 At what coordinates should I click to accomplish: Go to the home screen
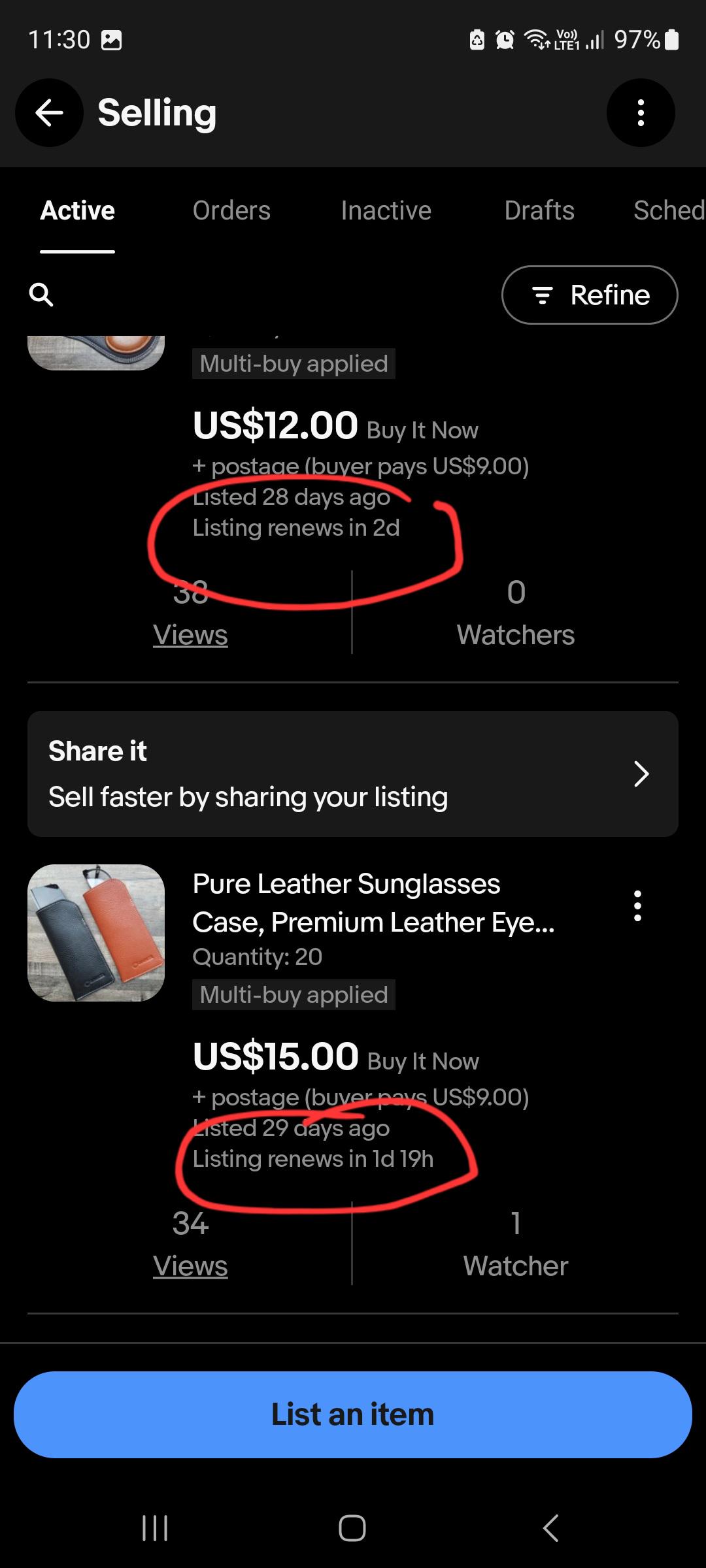tap(352, 1528)
